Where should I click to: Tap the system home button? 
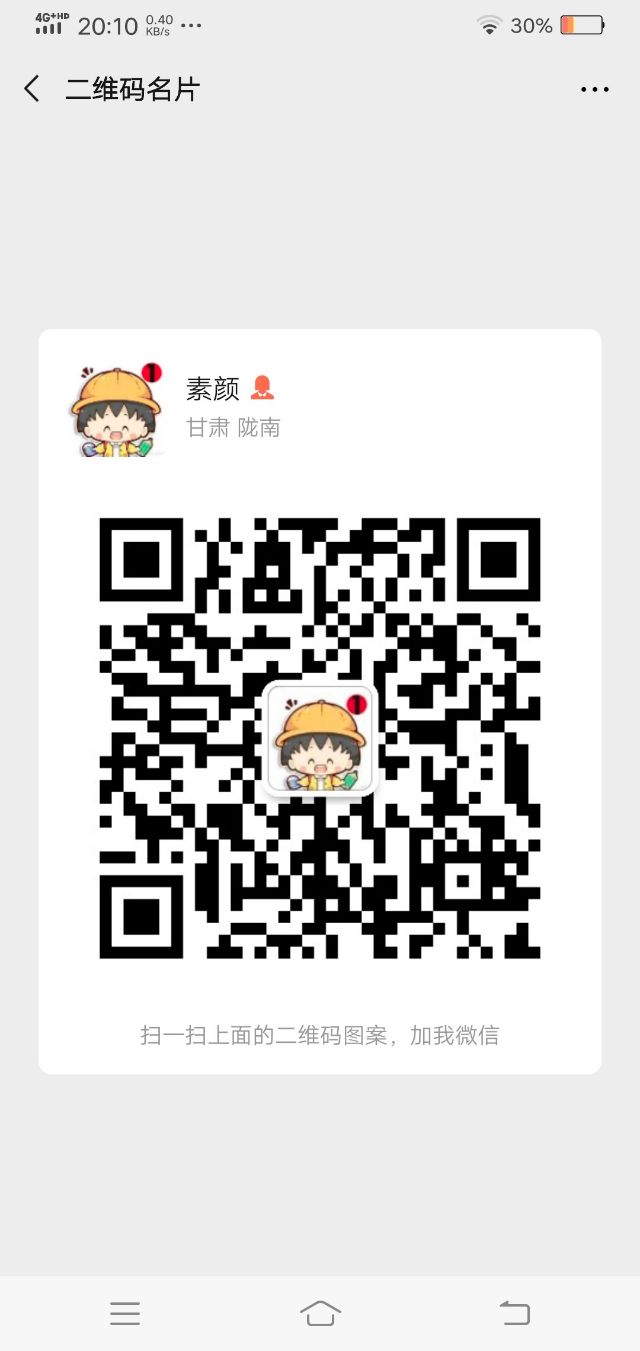(320, 1313)
